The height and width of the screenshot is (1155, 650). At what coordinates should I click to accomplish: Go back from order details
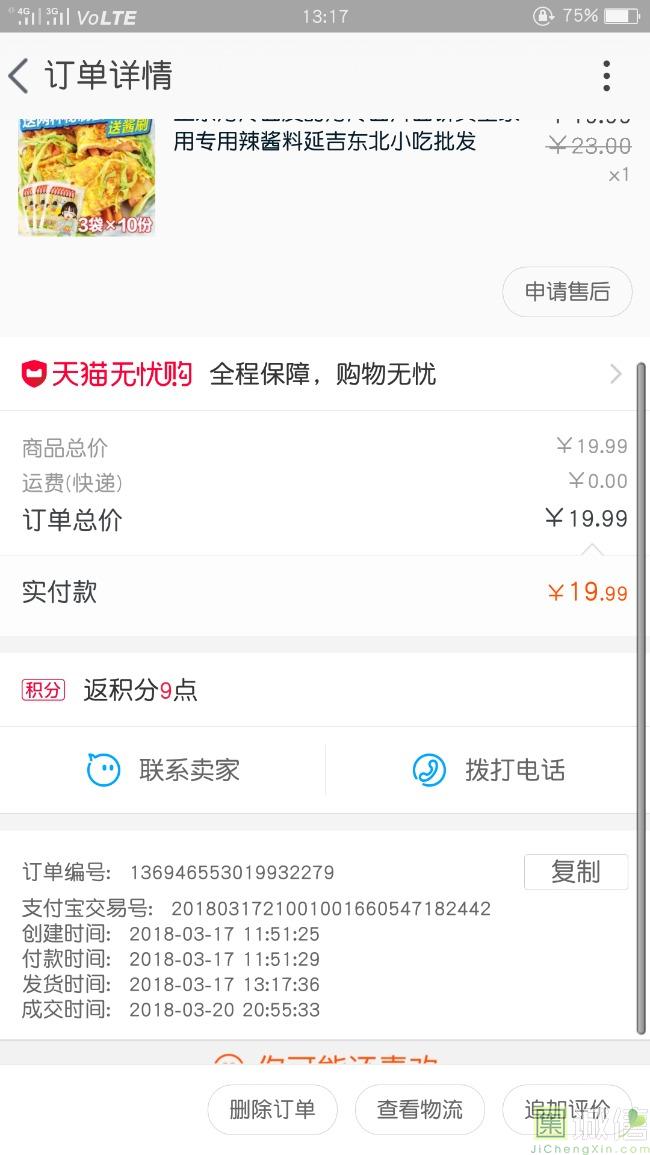point(20,76)
